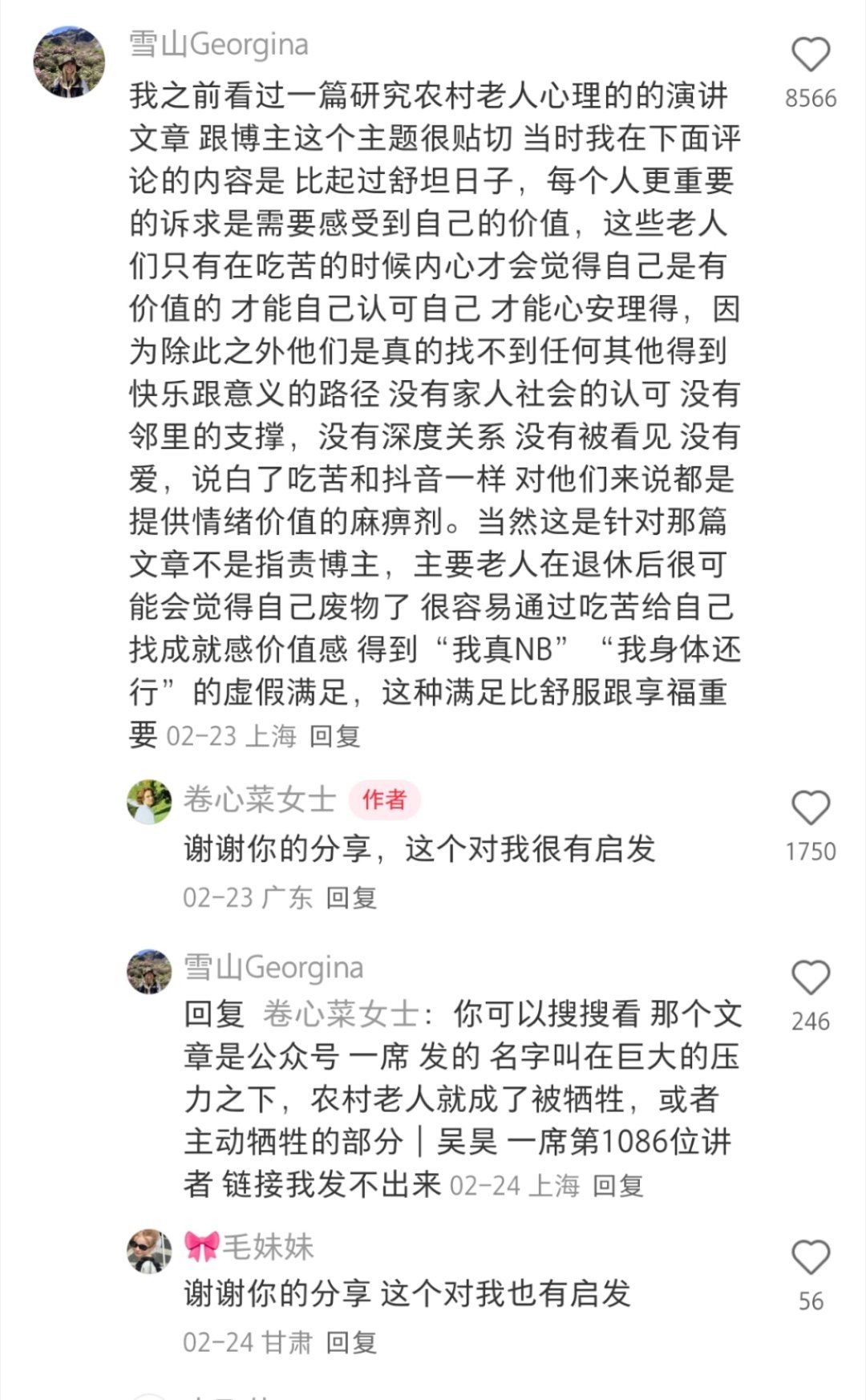Open the 卷心菜女士 author username
866x1400 pixels.
click(x=259, y=799)
